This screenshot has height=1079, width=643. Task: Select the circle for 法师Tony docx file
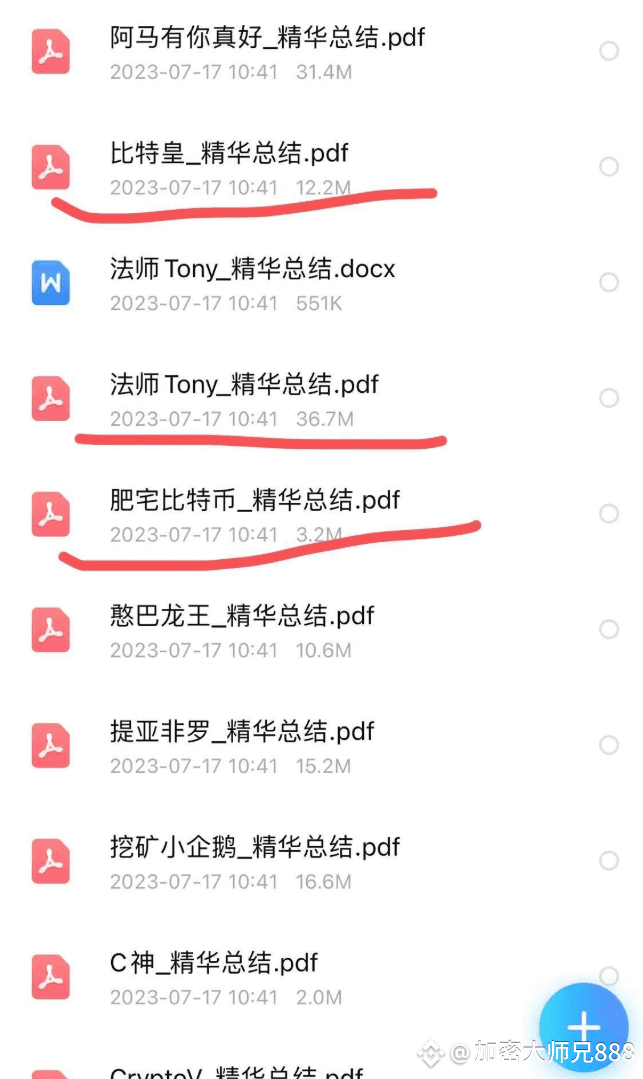[x=609, y=282]
